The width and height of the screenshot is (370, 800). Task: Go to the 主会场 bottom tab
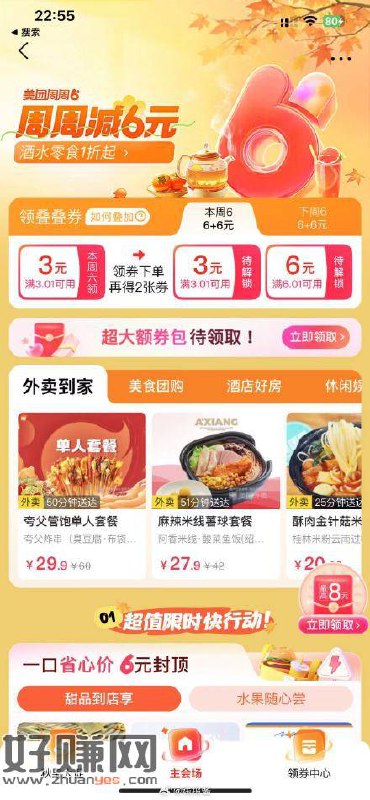pyautogui.click(x=185, y=754)
